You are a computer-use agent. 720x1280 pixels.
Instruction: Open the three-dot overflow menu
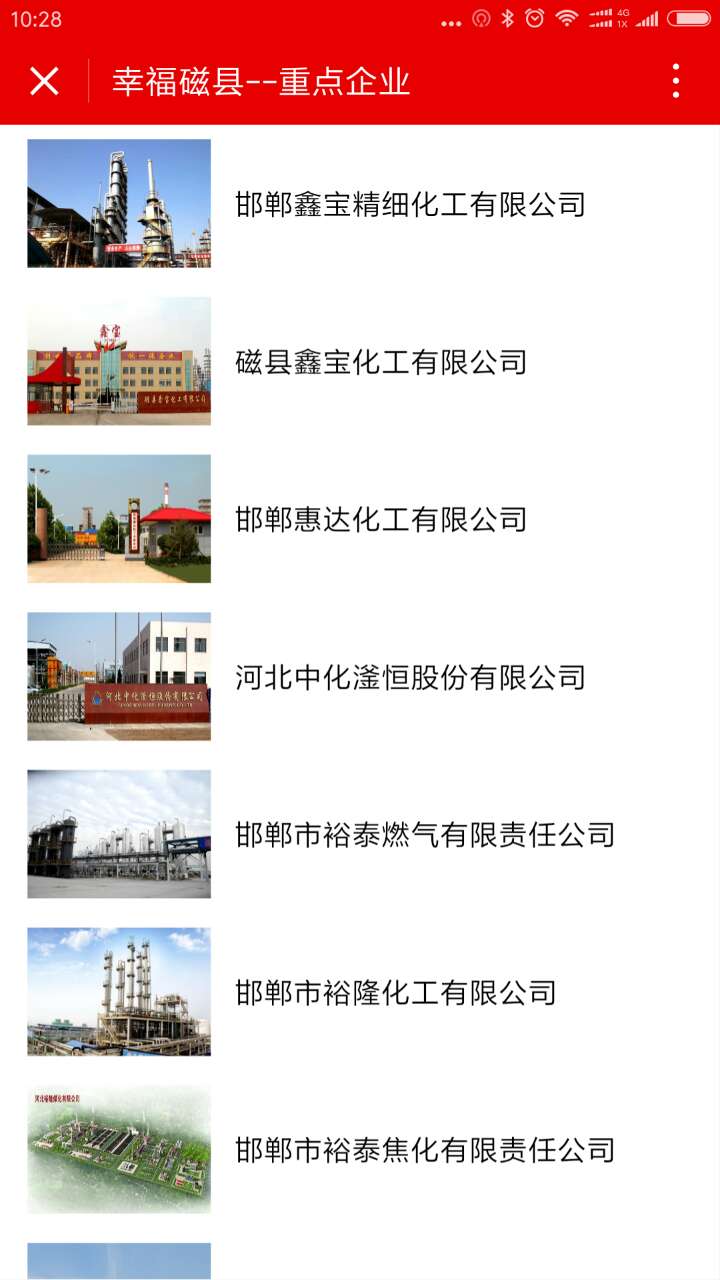pyautogui.click(x=676, y=81)
